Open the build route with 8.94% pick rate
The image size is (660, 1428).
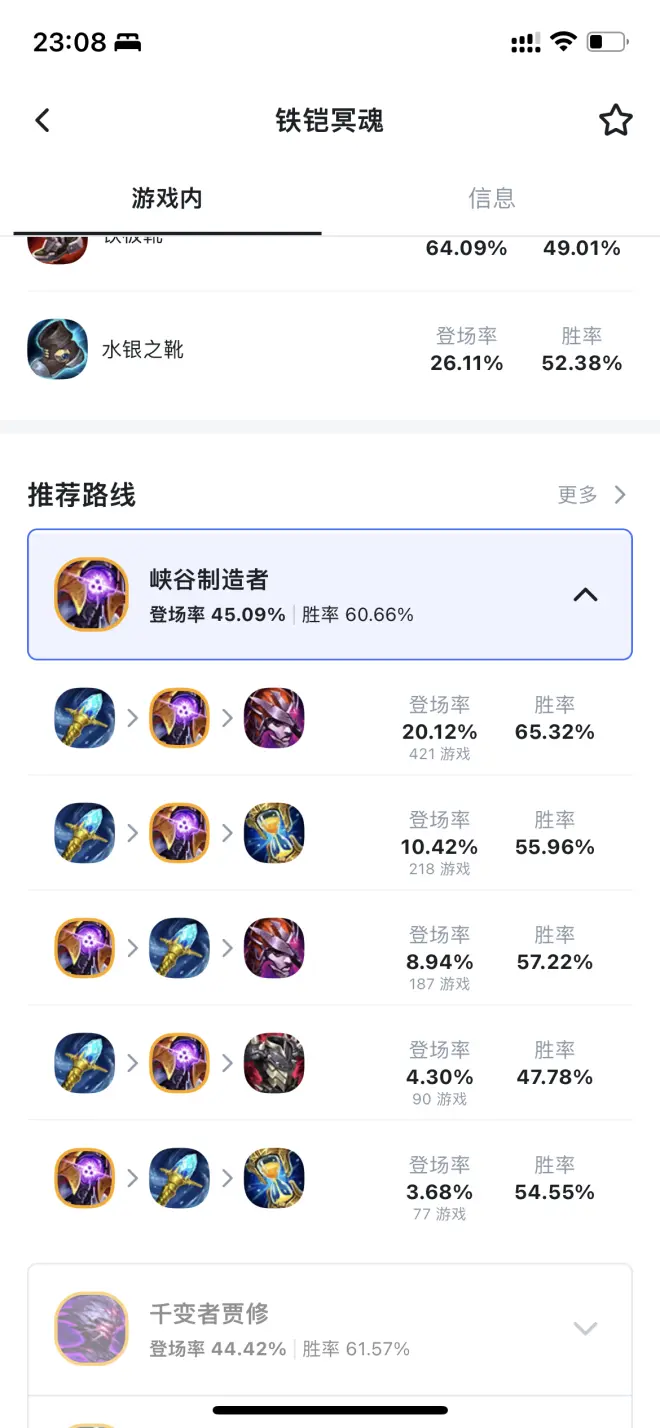330,948
